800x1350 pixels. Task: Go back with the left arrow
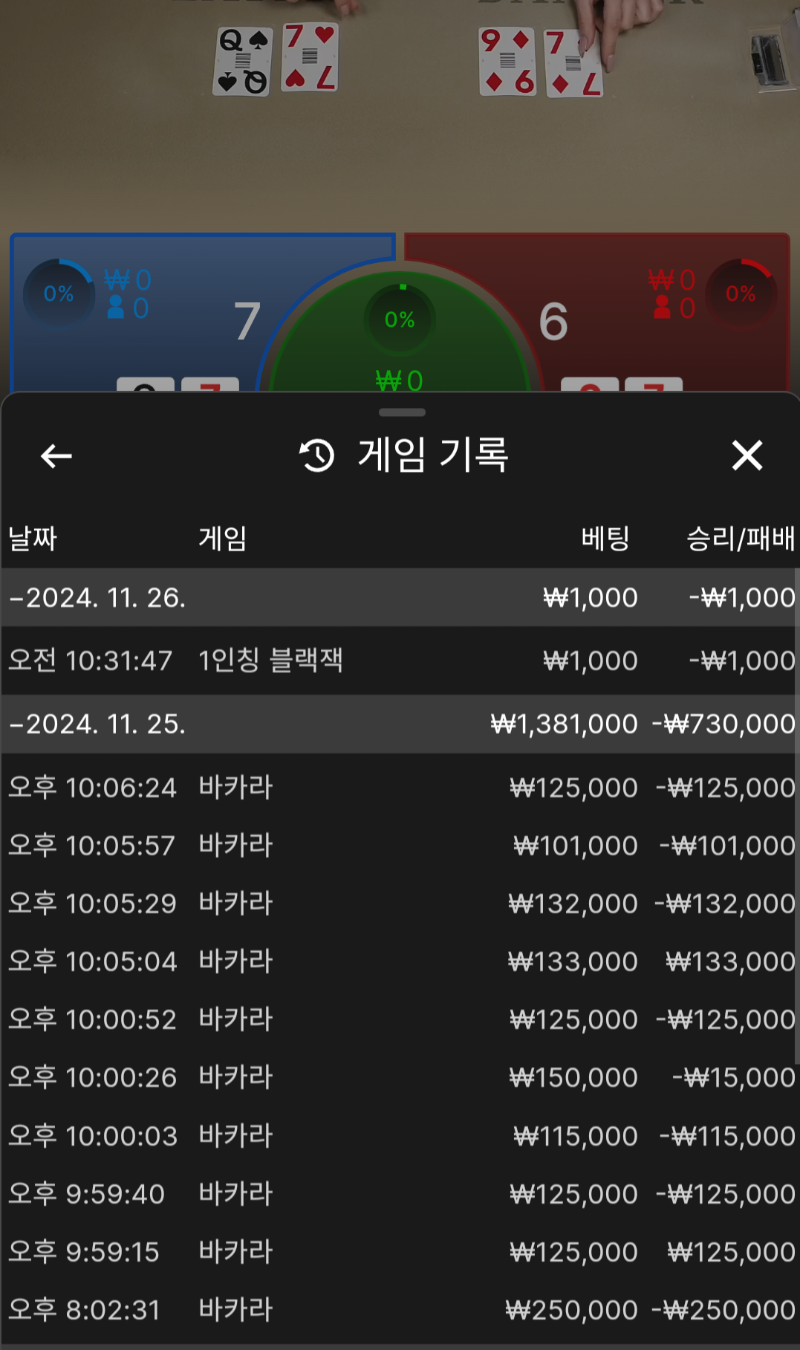click(56, 456)
